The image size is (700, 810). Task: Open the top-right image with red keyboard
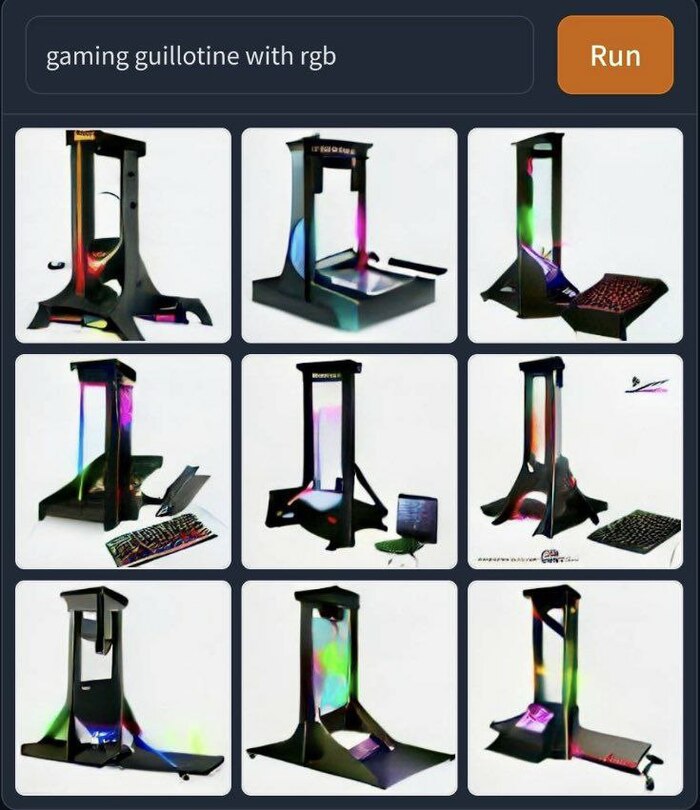575,235
